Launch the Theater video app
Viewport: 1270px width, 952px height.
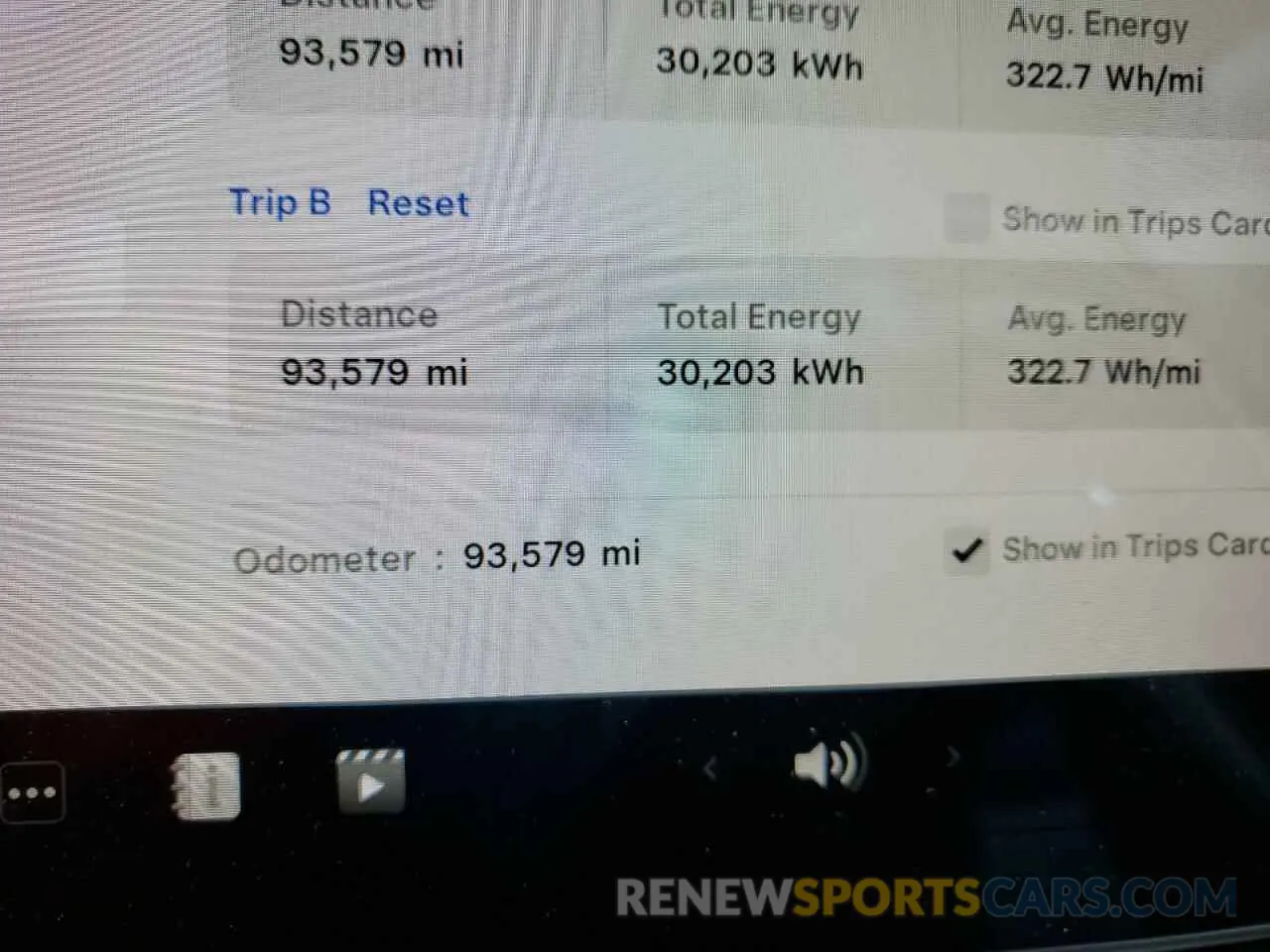(370, 783)
